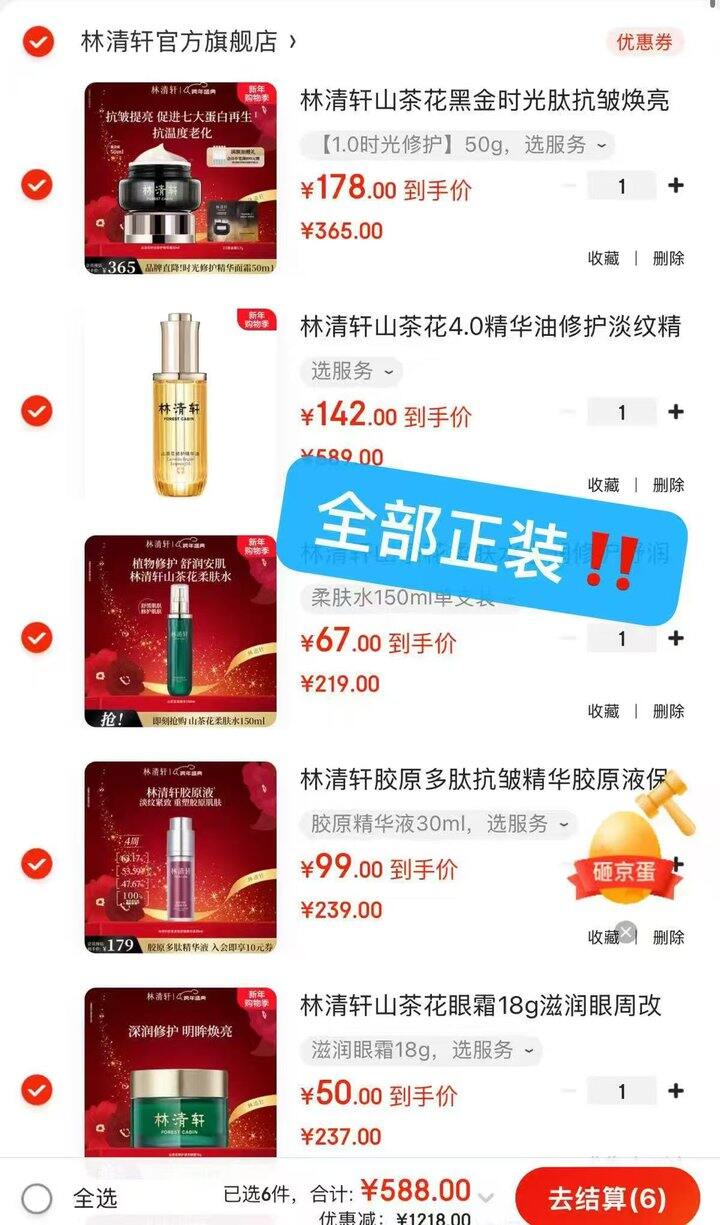The width and height of the screenshot is (720, 1225).
Task: Proceed to checkout with 去结算(6)
Action: (x=606, y=1198)
